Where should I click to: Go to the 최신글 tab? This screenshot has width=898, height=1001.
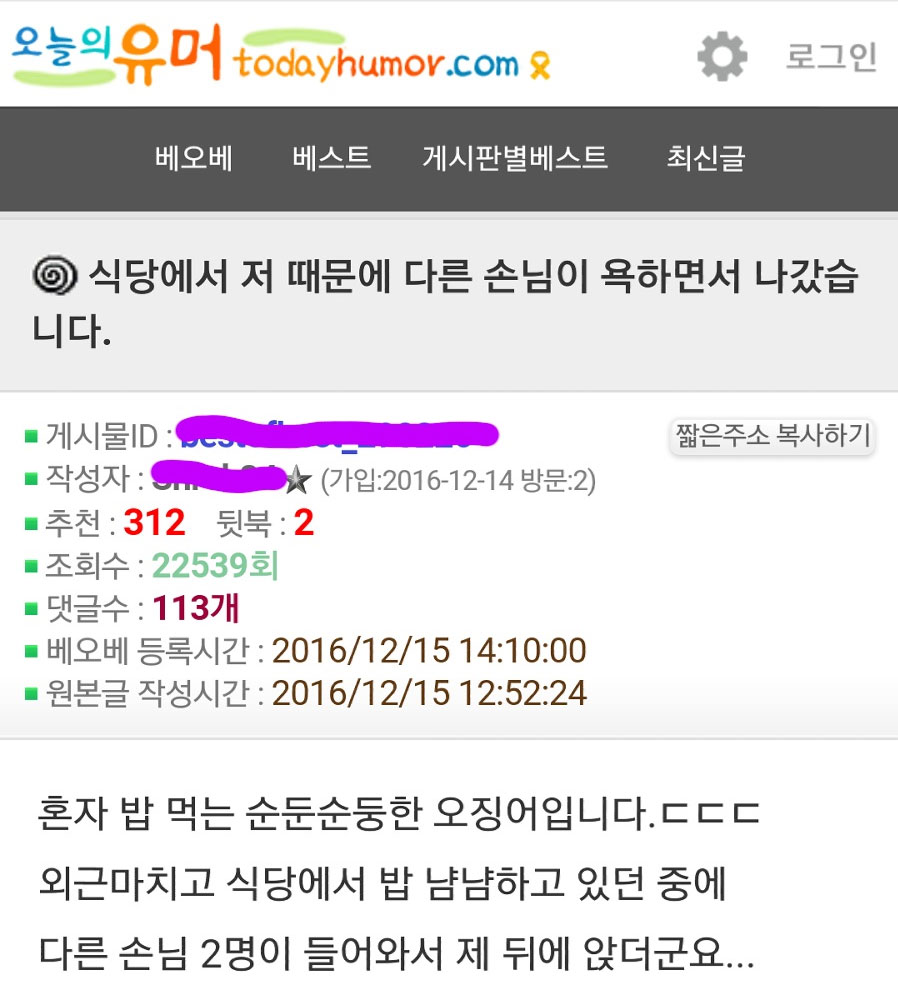point(705,158)
